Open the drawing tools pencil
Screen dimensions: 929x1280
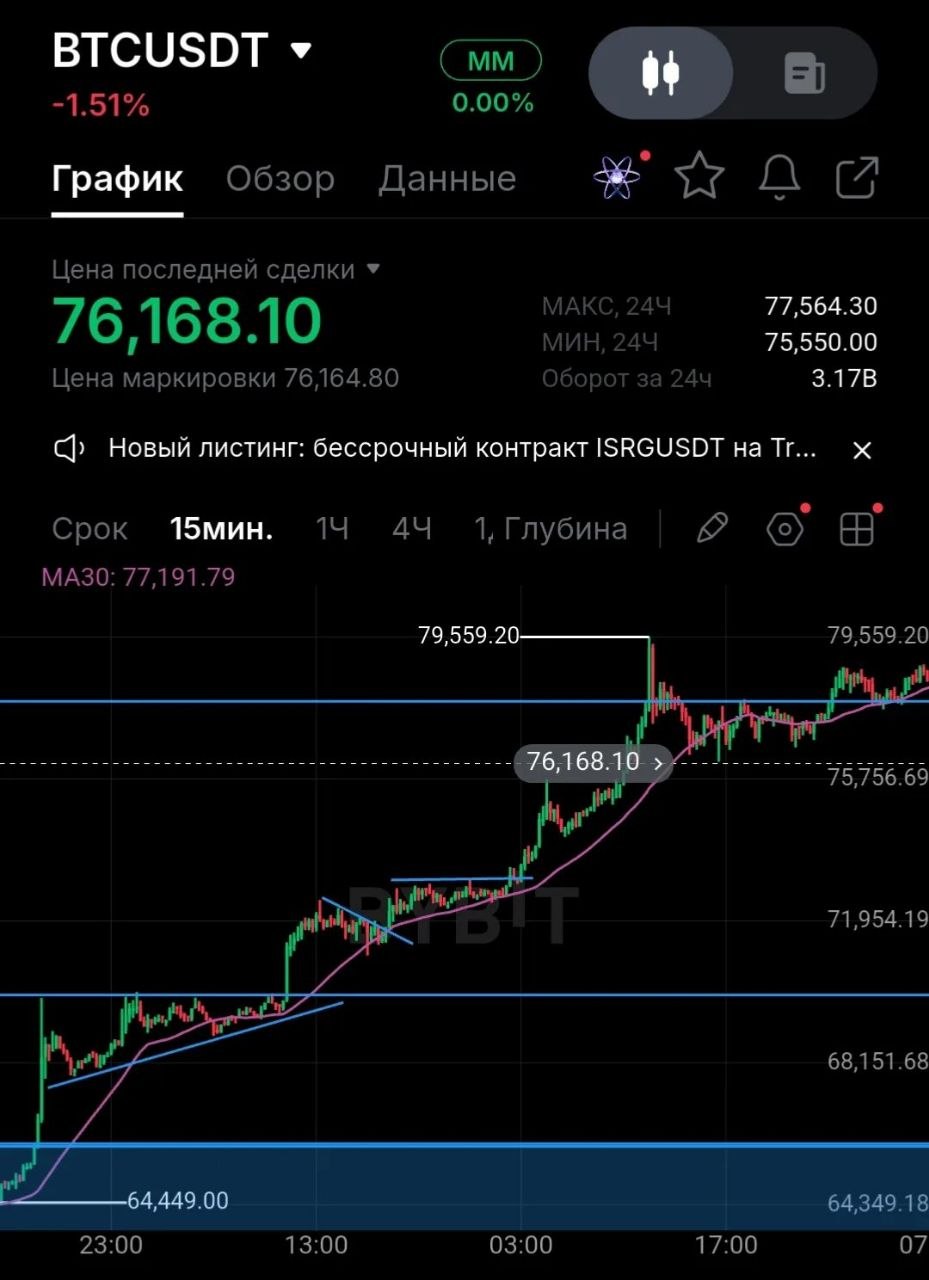point(711,529)
